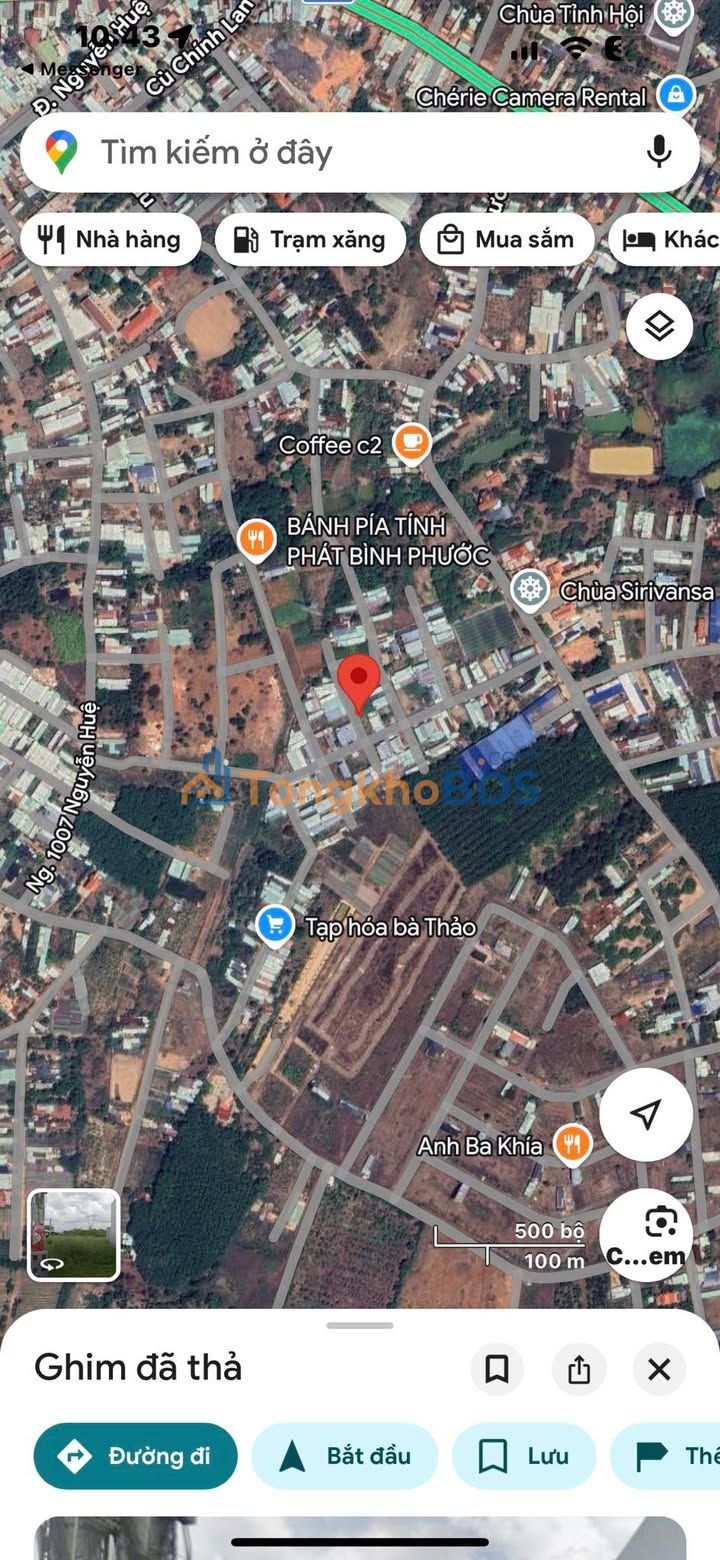This screenshot has width=720, height=1560.
Task: Save the dropped pin with bookmark icon
Action: [x=497, y=1369]
